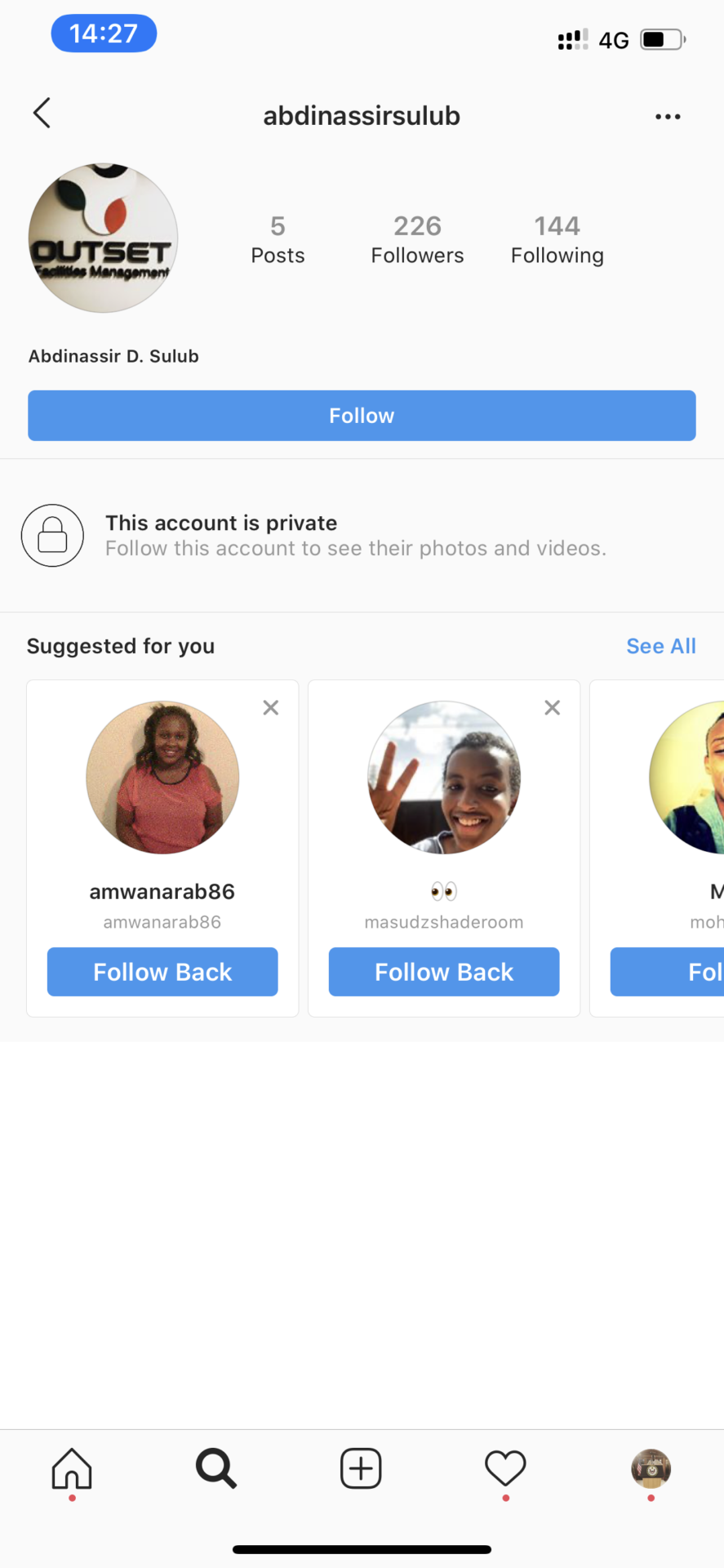724x1568 pixels.
Task: Open the Activity heart tab
Action: pyautogui.click(x=505, y=1469)
